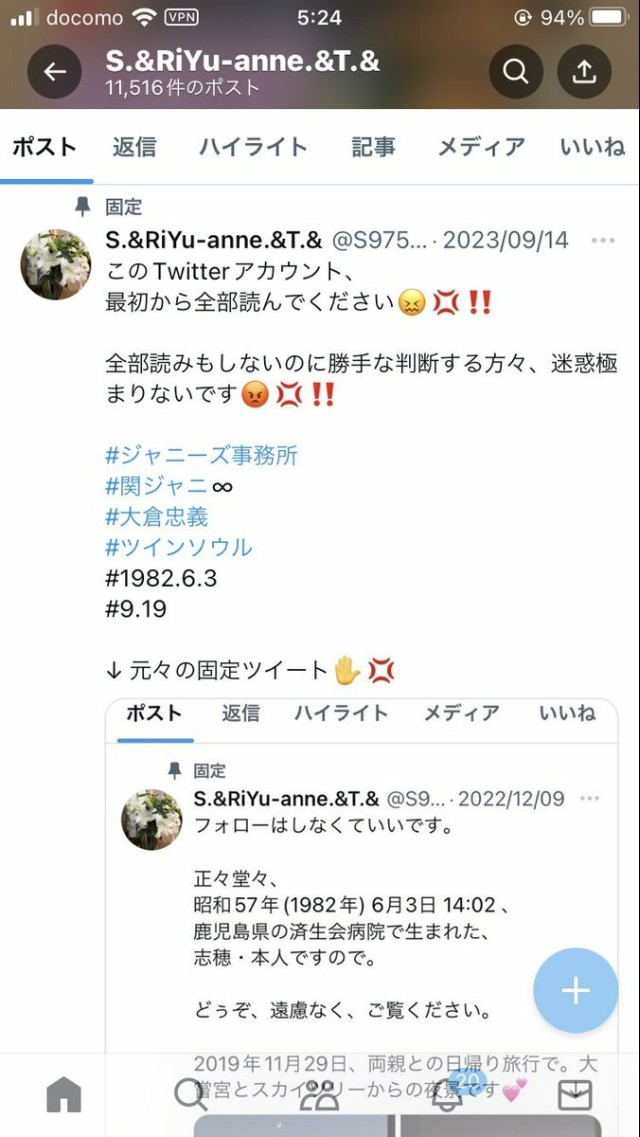Go to the Home tab
Screen dimensions: 640x1137
point(64,1096)
